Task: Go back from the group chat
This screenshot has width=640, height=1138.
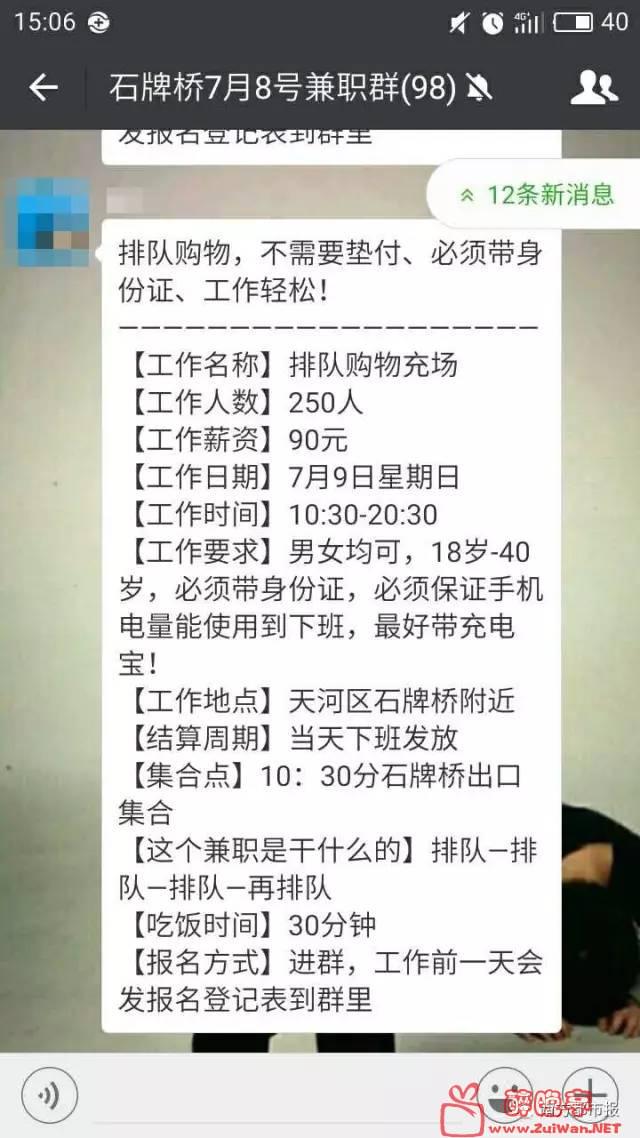Action: pyautogui.click(x=43, y=88)
